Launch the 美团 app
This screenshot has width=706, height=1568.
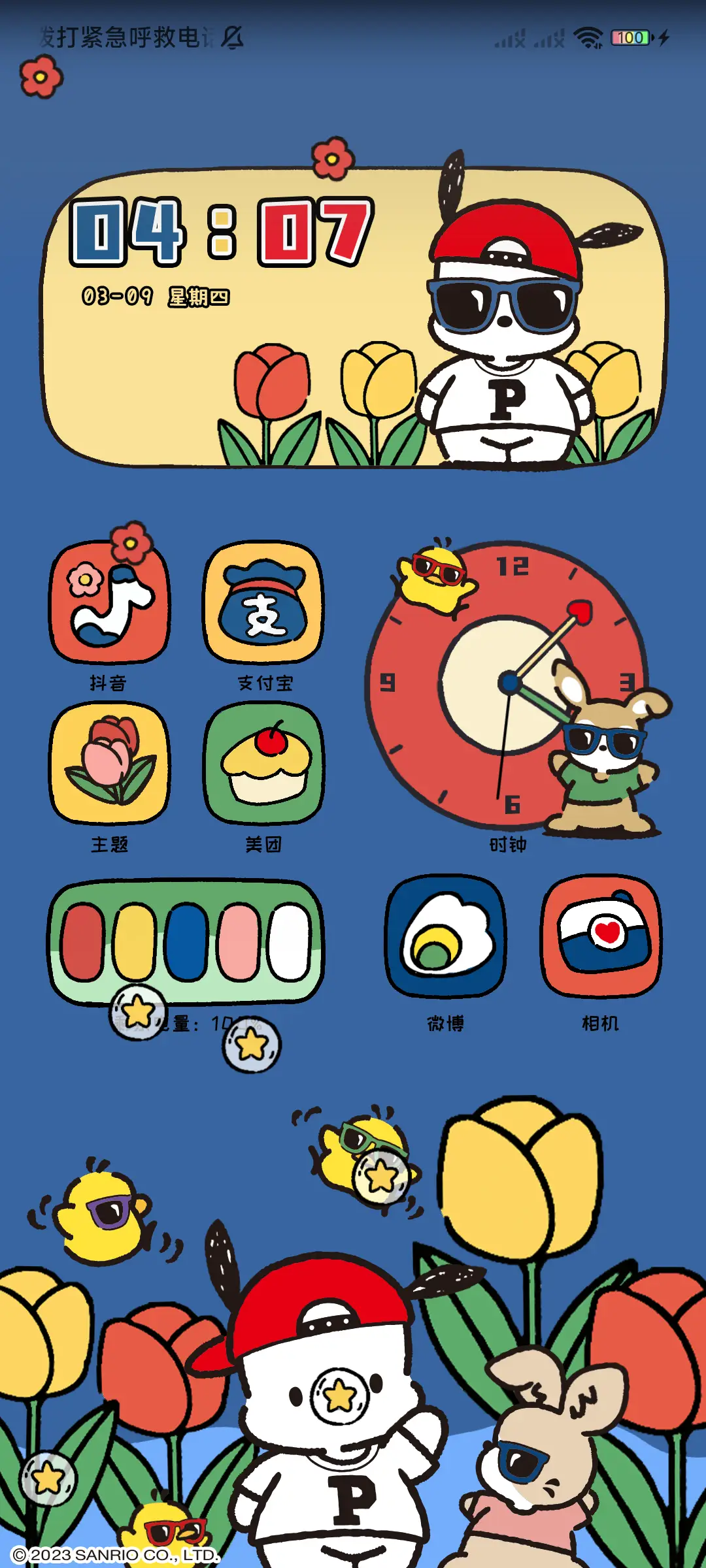click(x=263, y=762)
